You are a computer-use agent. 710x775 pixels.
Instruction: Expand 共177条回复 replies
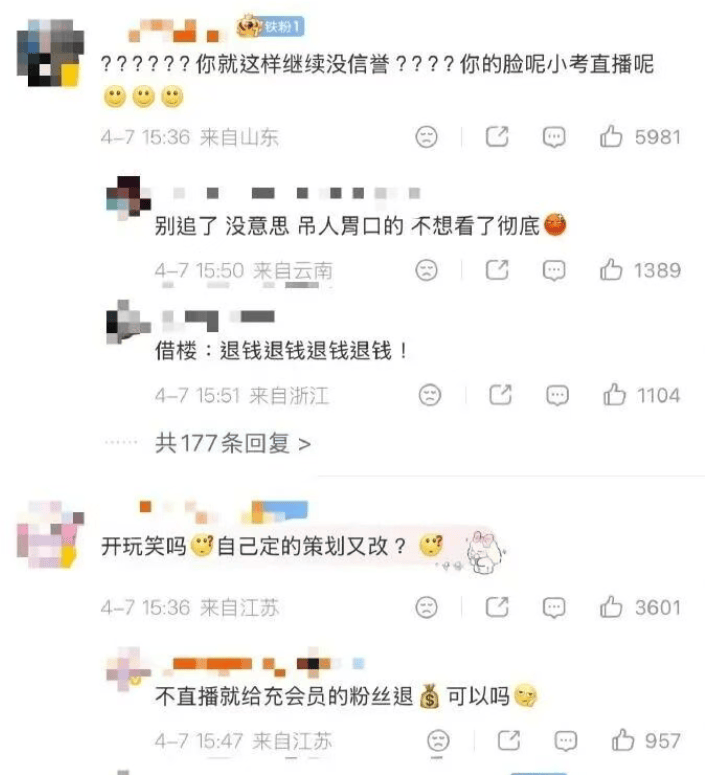(x=232, y=443)
